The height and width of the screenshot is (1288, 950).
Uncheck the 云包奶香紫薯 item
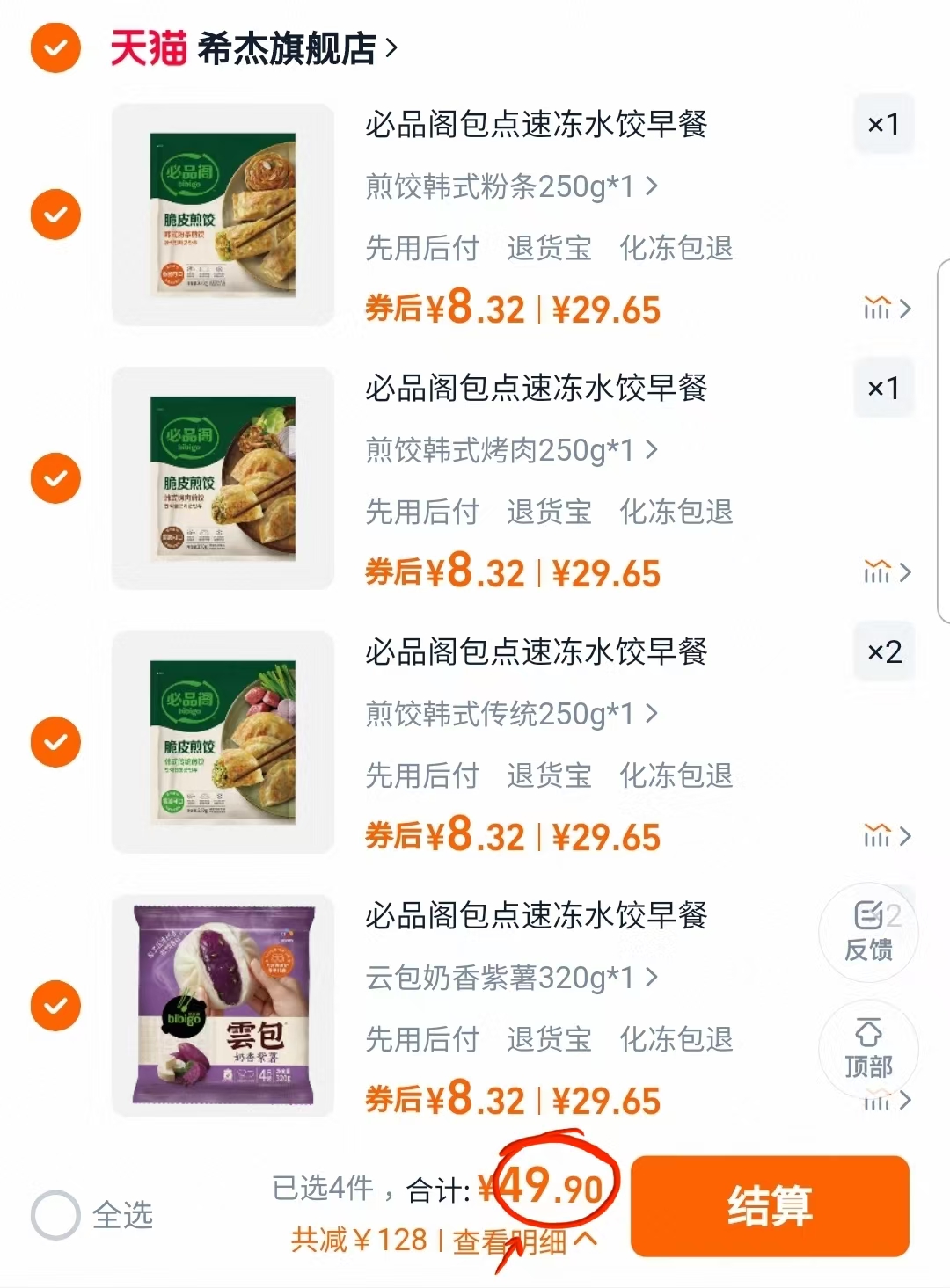tap(55, 1006)
